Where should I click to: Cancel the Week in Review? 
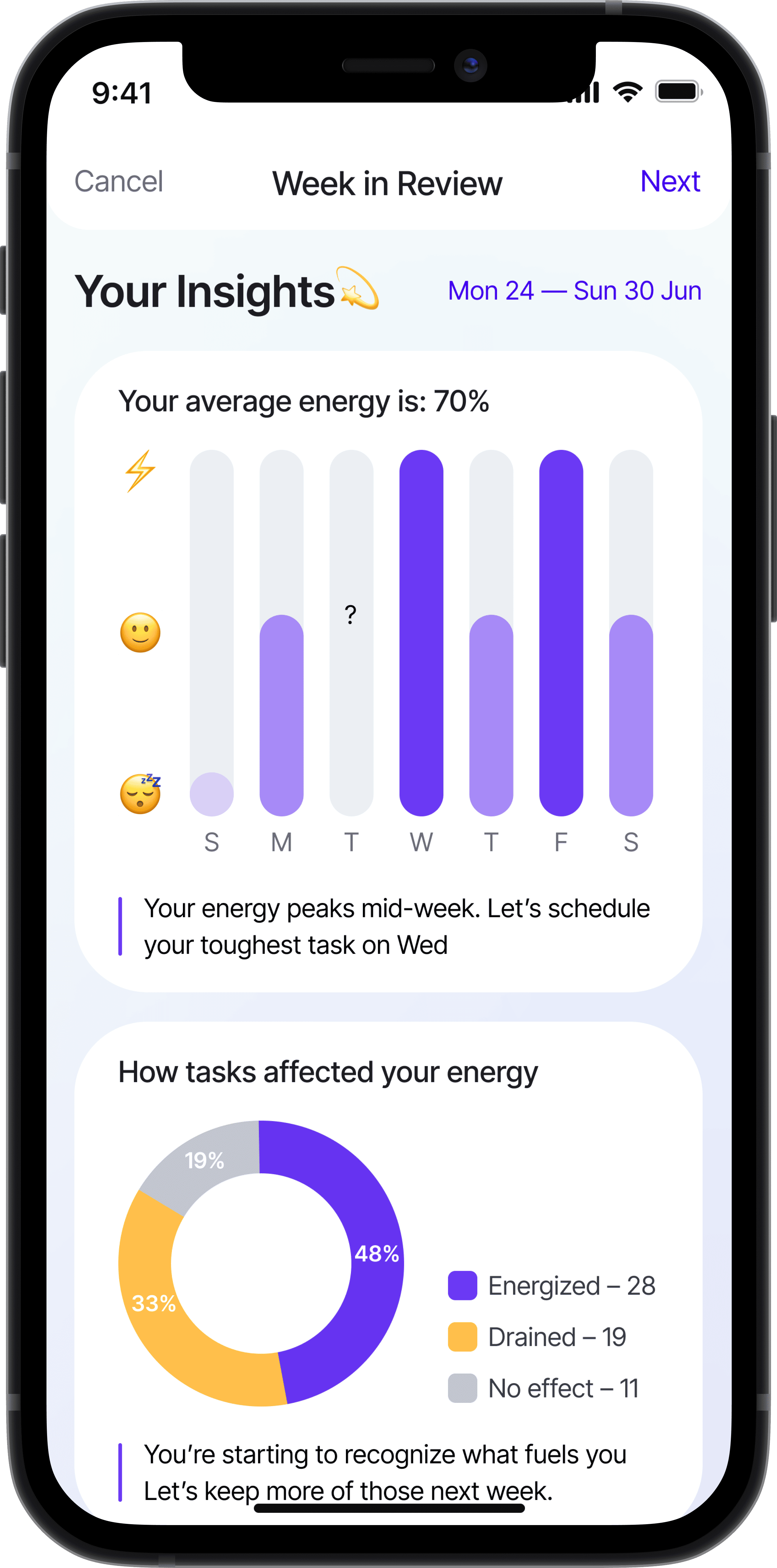pos(119,181)
